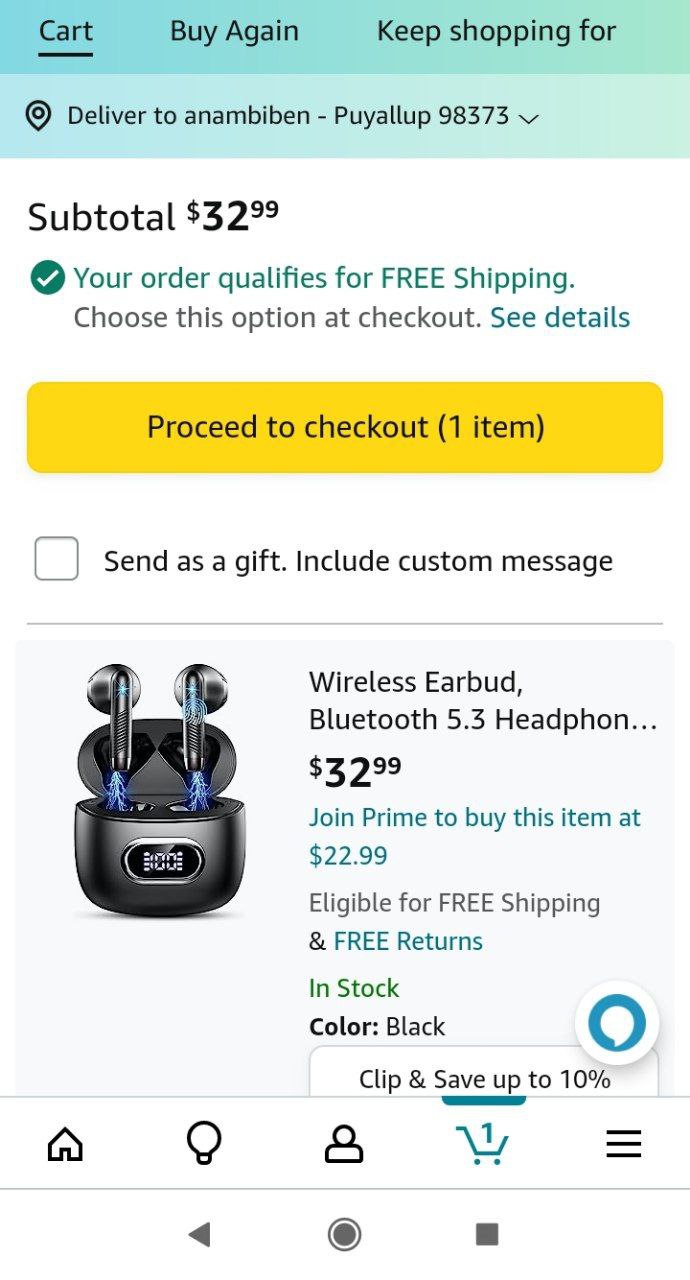
Task: Open the Wireless Earbud Bluetooth 5.3 title
Action: (482, 700)
